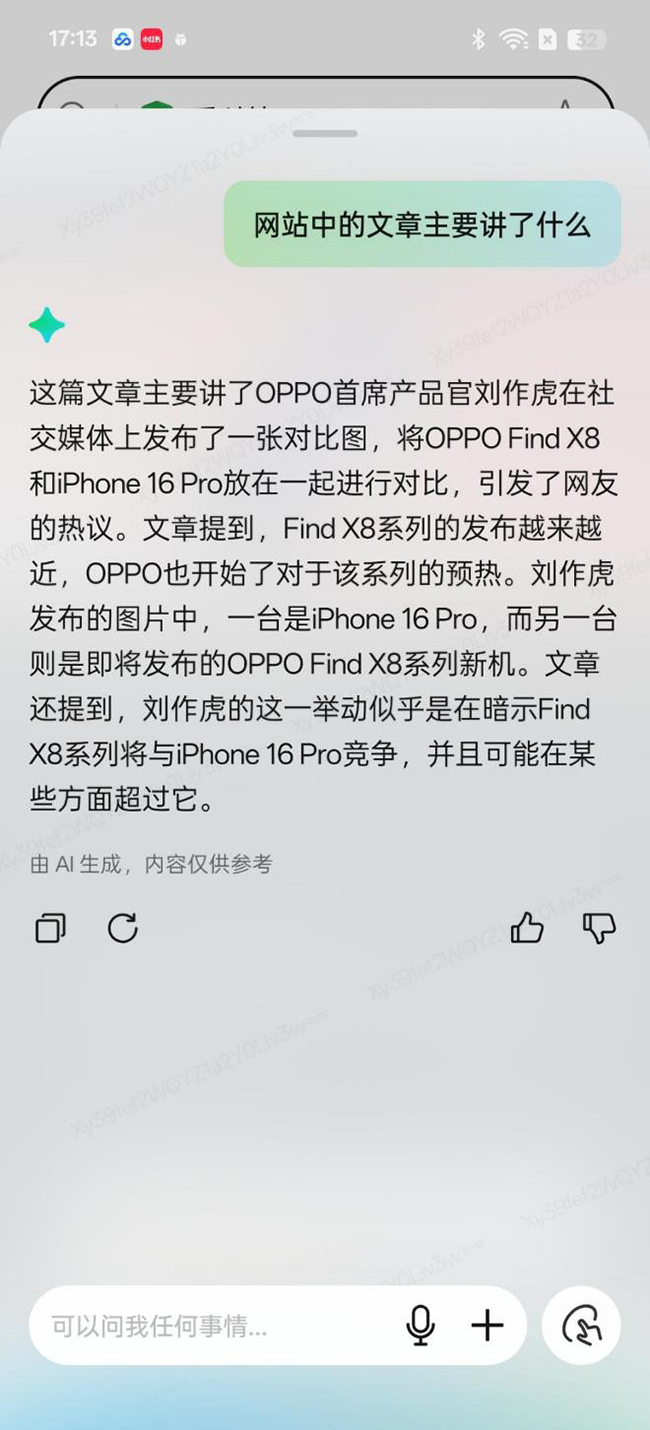The image size is (650, 1430).
Task: Copy the AI-generated answer
Action: tap(50, 928)
